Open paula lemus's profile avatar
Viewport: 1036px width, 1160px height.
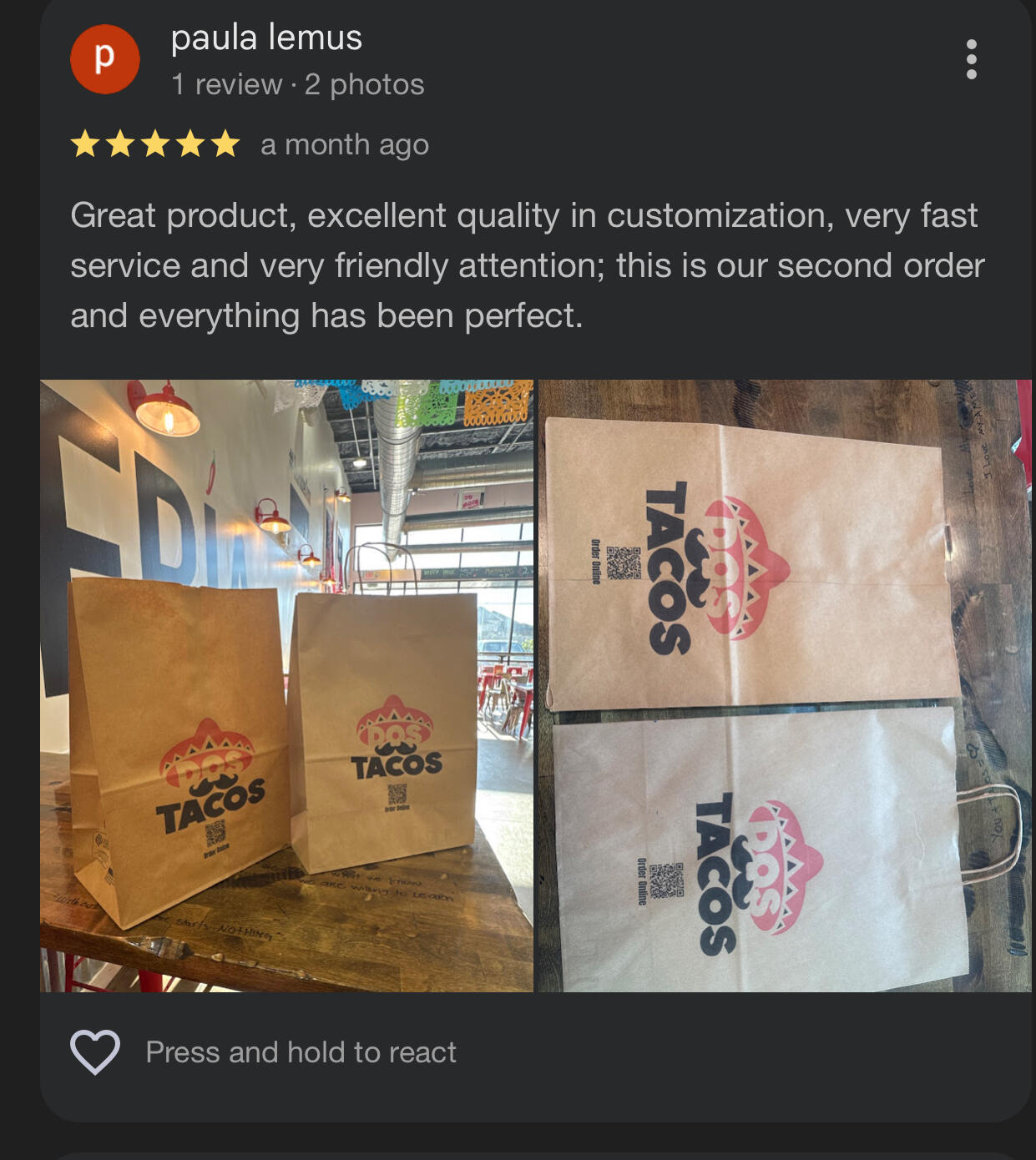[x=104, y=59]
